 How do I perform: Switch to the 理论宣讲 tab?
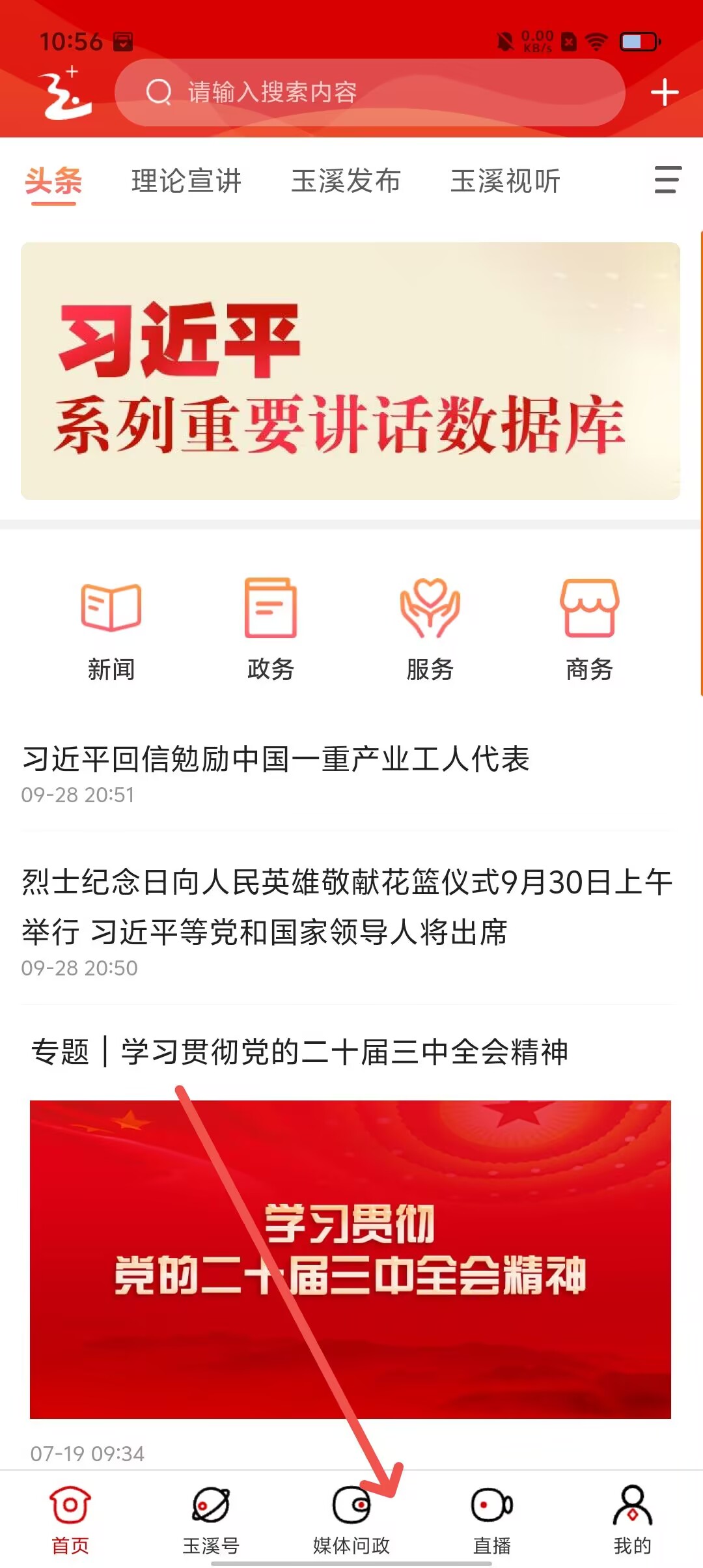click(x=186, y=181)
